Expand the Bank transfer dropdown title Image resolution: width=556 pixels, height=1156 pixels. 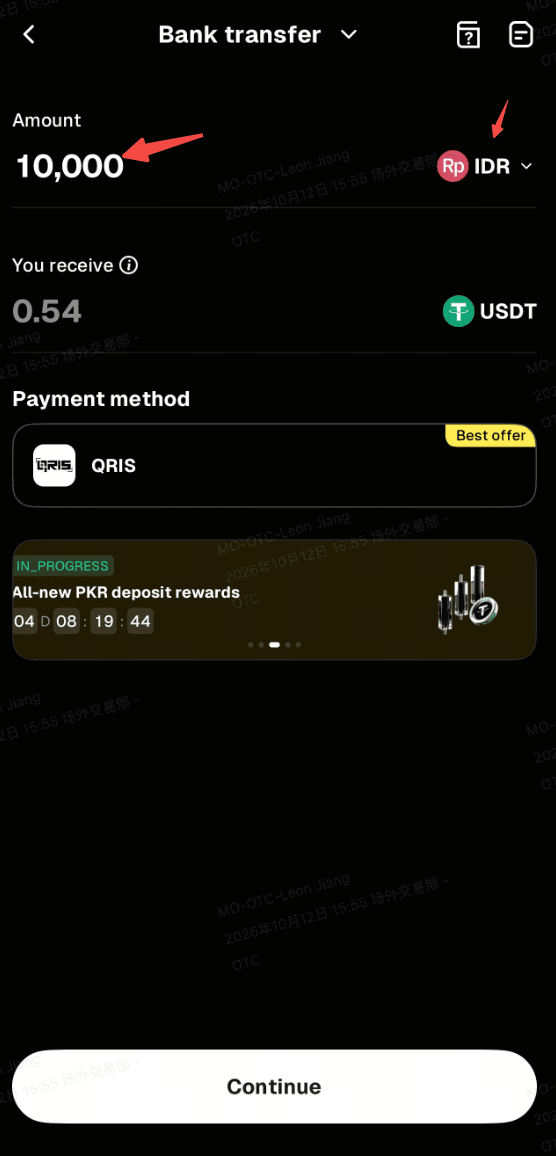click(x=258, y=35)
